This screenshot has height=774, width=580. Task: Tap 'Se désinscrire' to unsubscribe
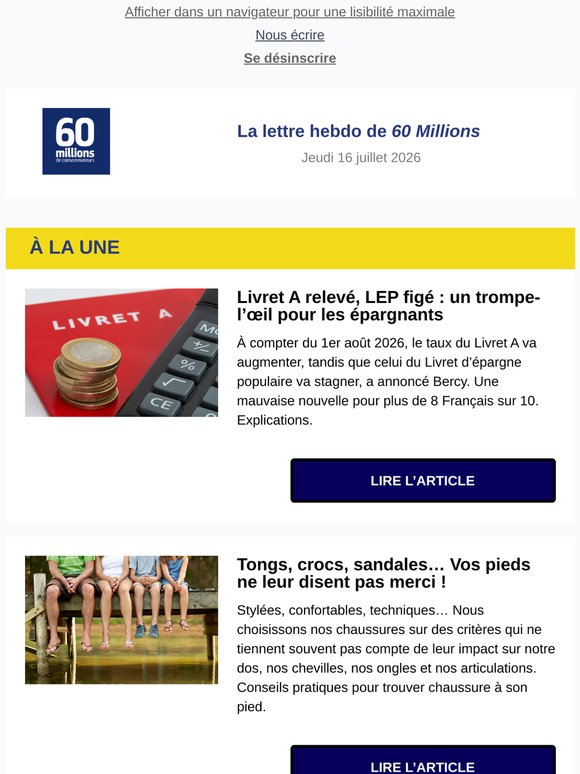[290, 58]
